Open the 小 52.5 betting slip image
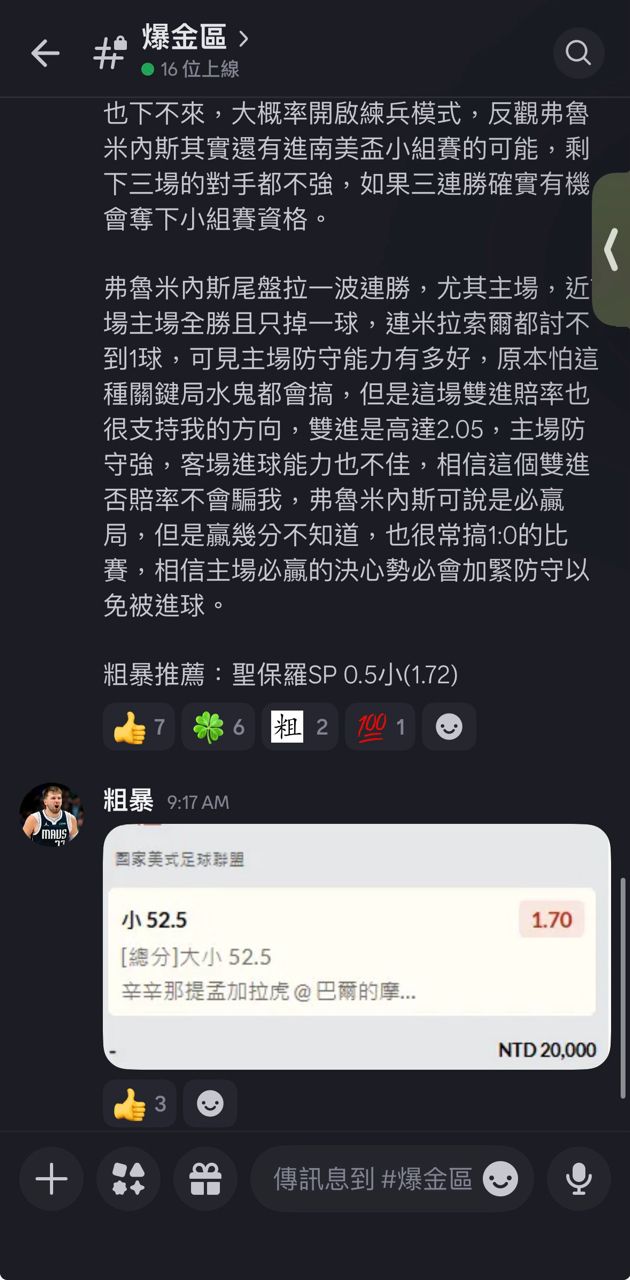The image size is (630, 1280). 356,946
